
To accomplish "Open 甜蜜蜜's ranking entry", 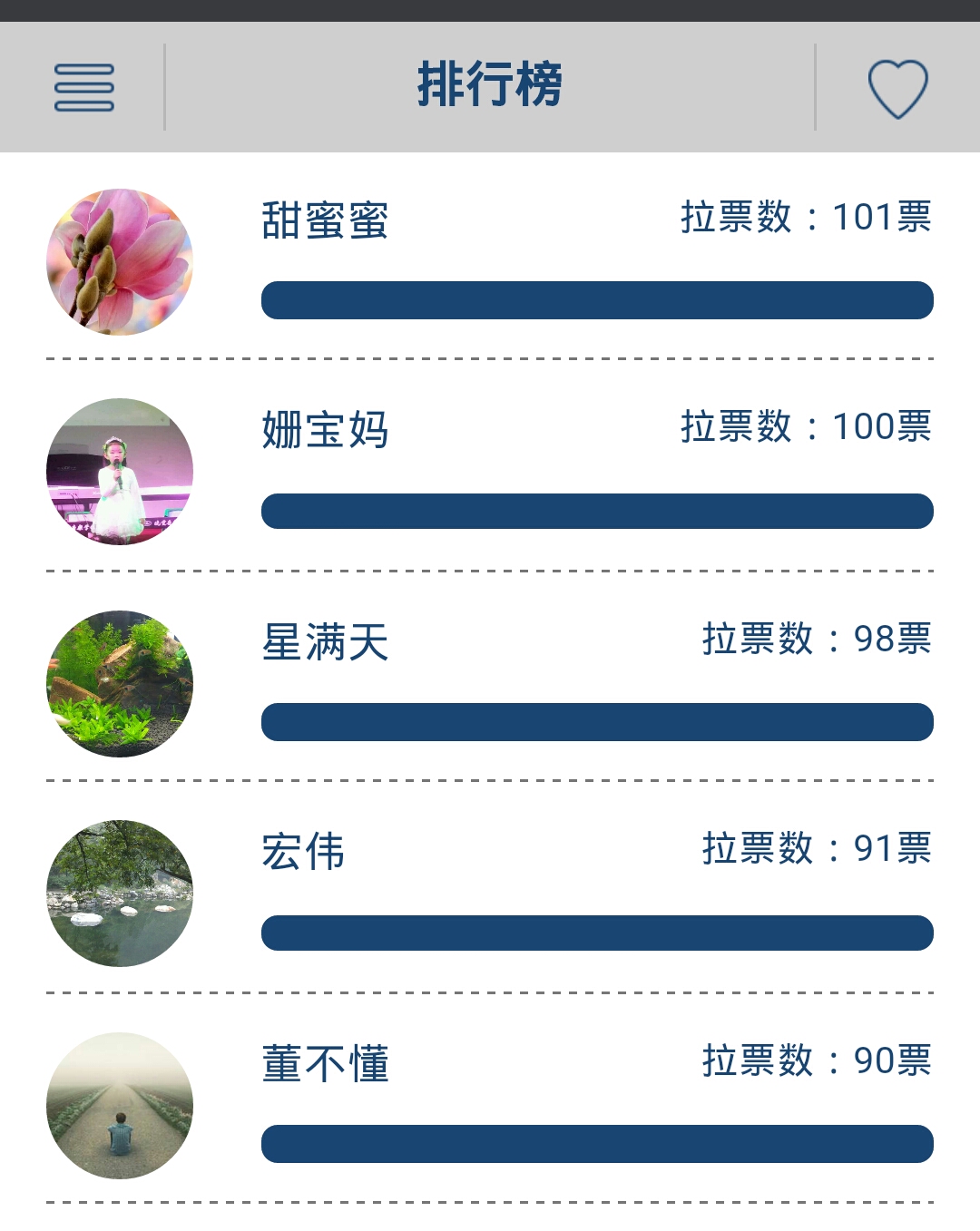I will pyautogui.click(x=490, y=259).
